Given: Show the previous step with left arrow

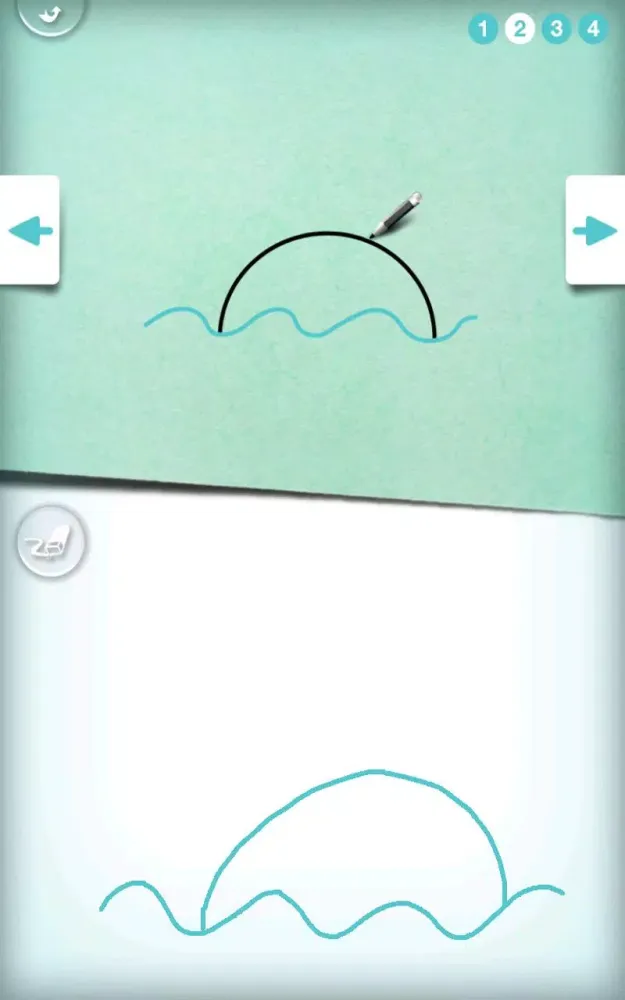Looking at the screenshot, I should coord(30,231).
